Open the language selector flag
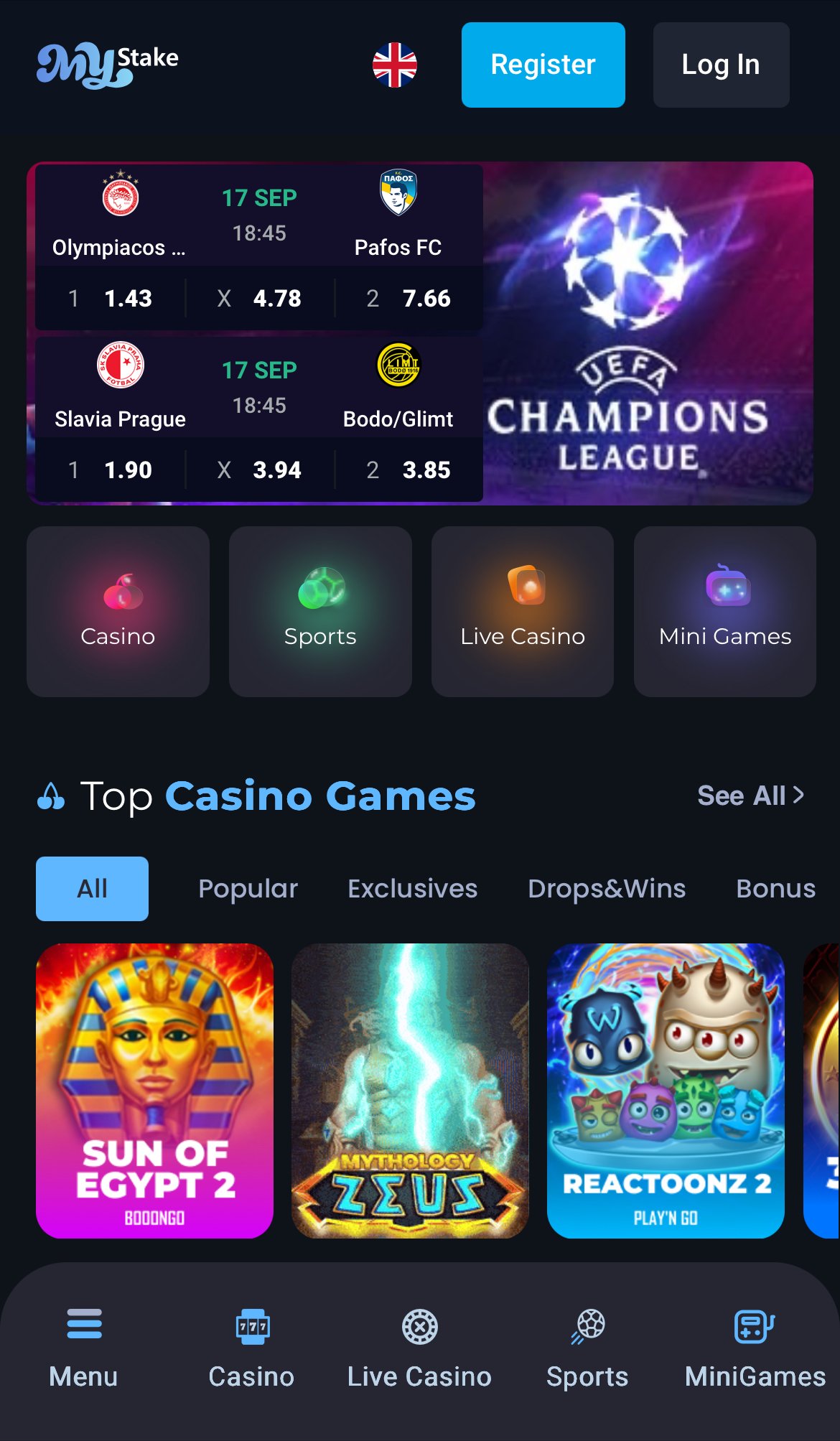Image resolution: width=840 pixels, height=1441 pixels. pos(394,65)
